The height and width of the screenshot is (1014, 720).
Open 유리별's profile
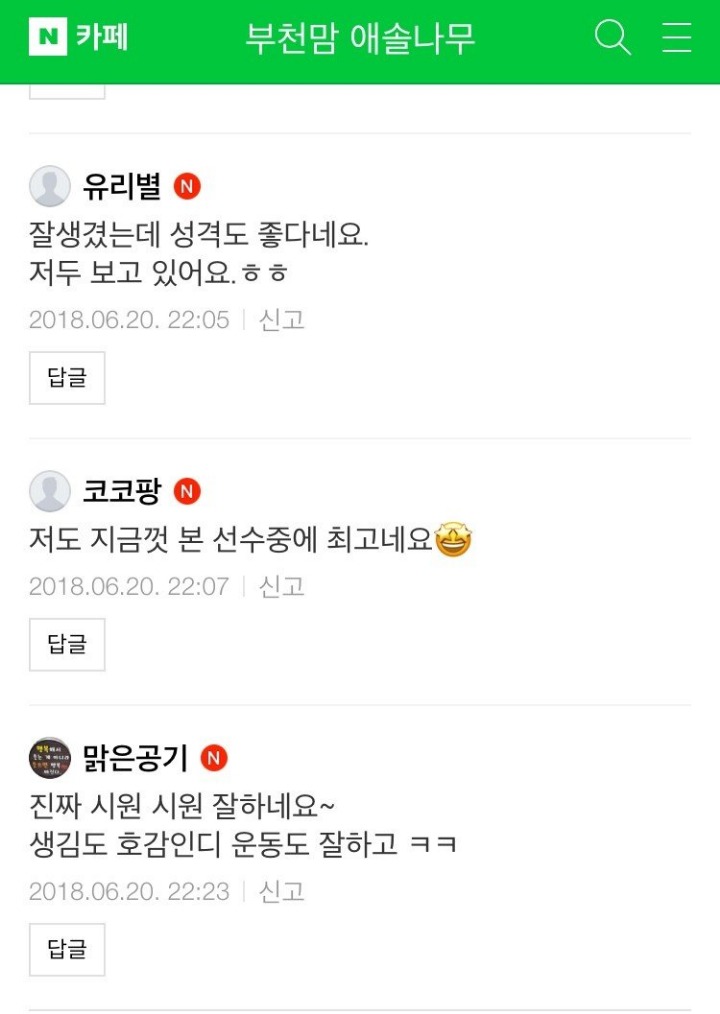pos(50,187)
